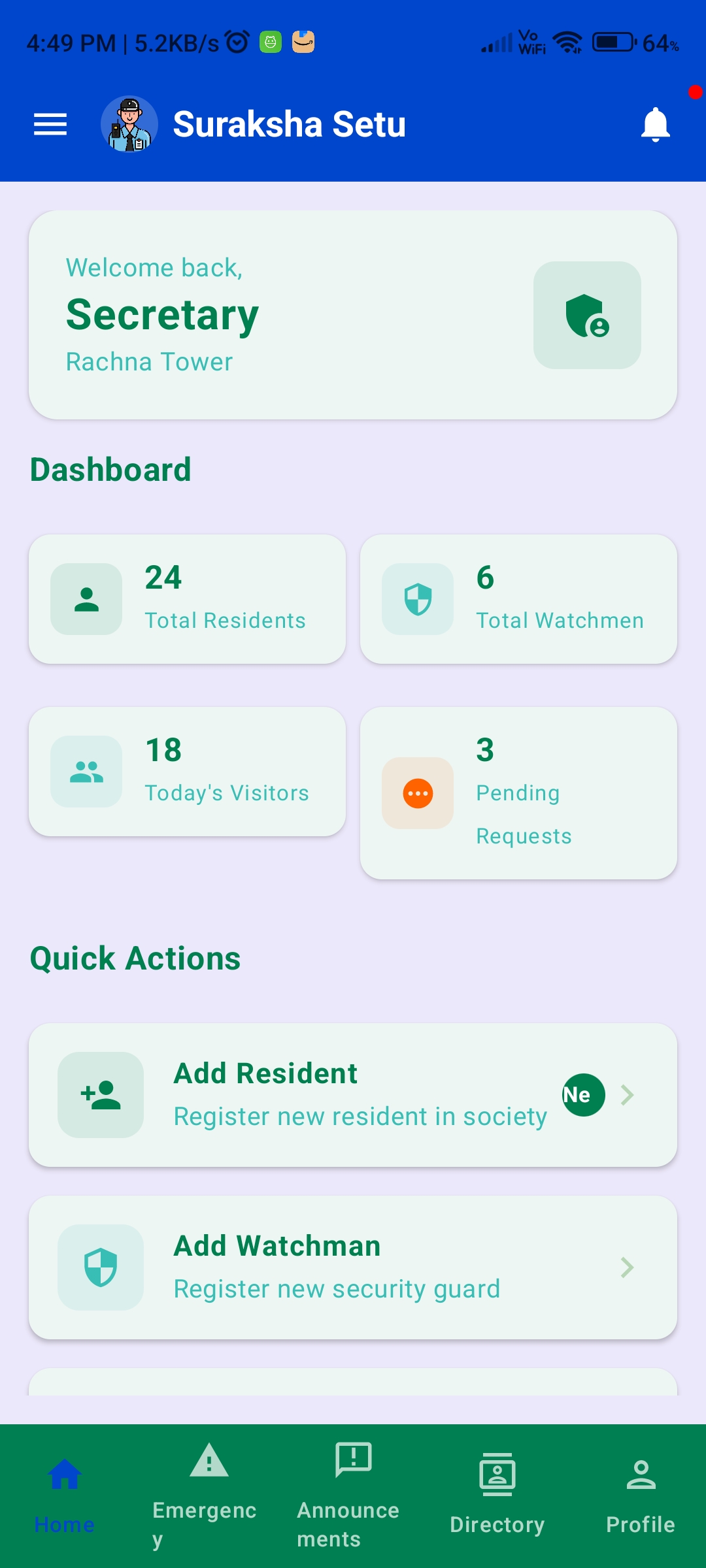Open the hamburger drawer menu
Image resolution: width=706 pixels, height=1568 pixels.
(x=50, y=124)
